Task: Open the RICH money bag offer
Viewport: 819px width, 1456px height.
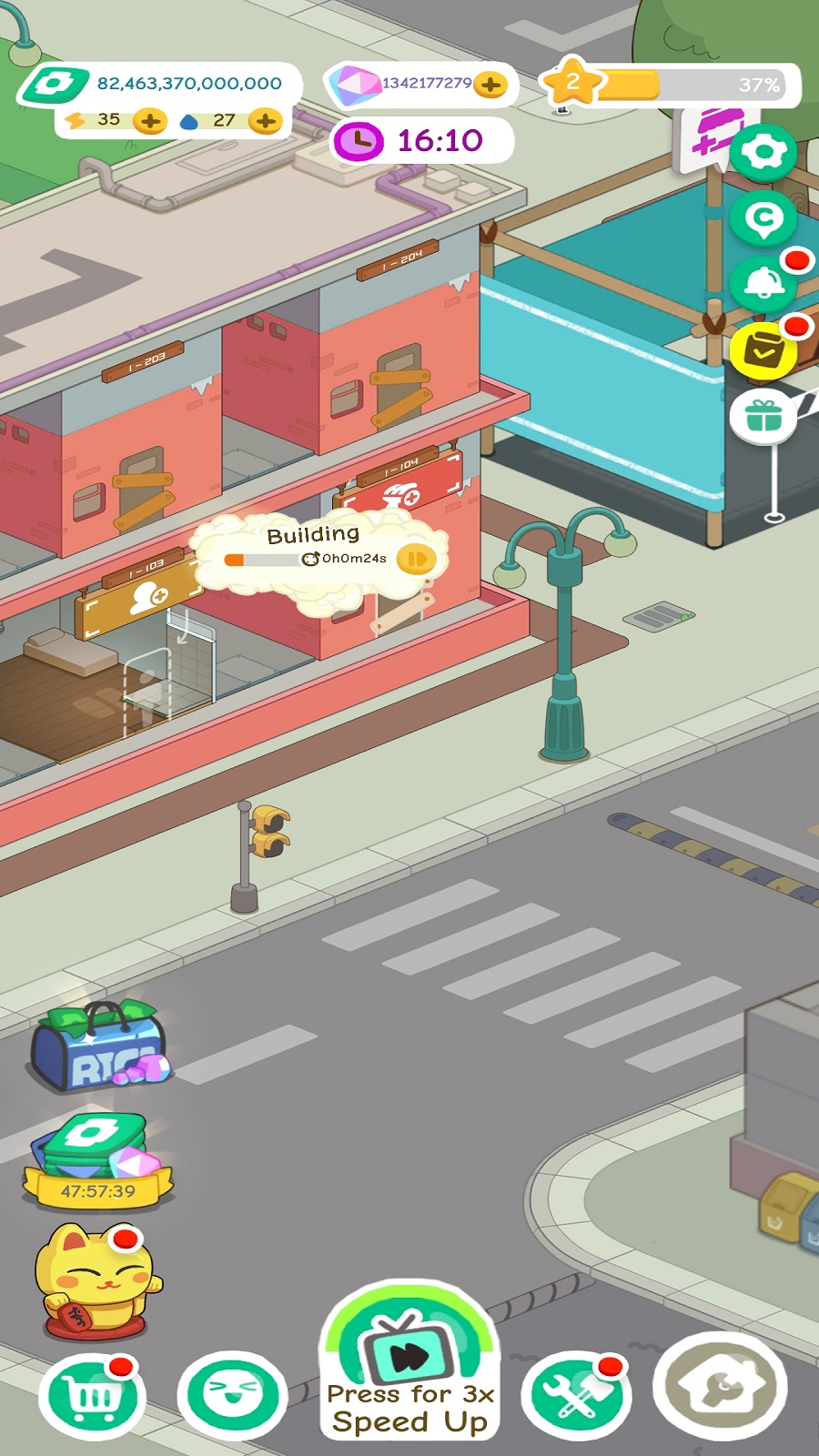Action: point(100,1048)
